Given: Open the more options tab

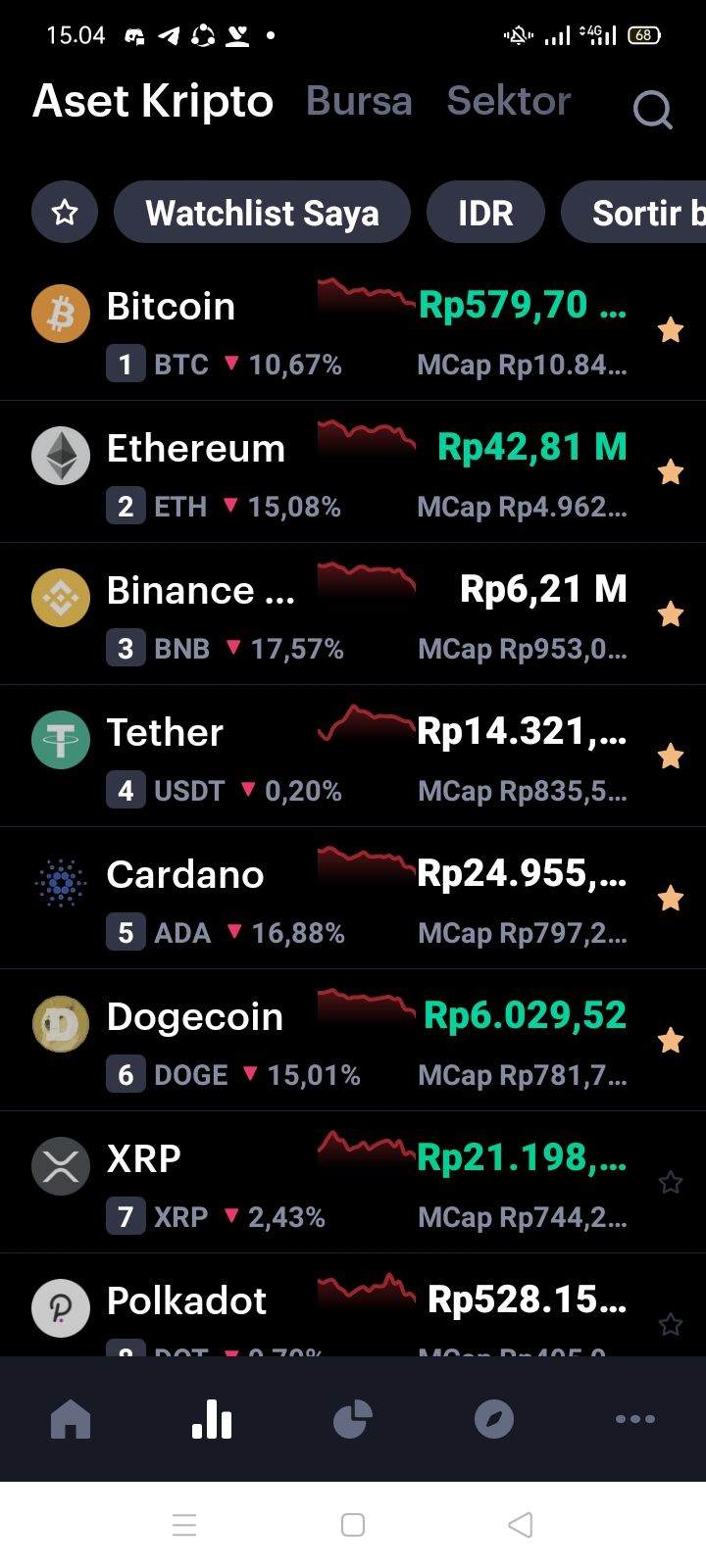Looking at the screenshot, I should click(x=635, y=1419).
